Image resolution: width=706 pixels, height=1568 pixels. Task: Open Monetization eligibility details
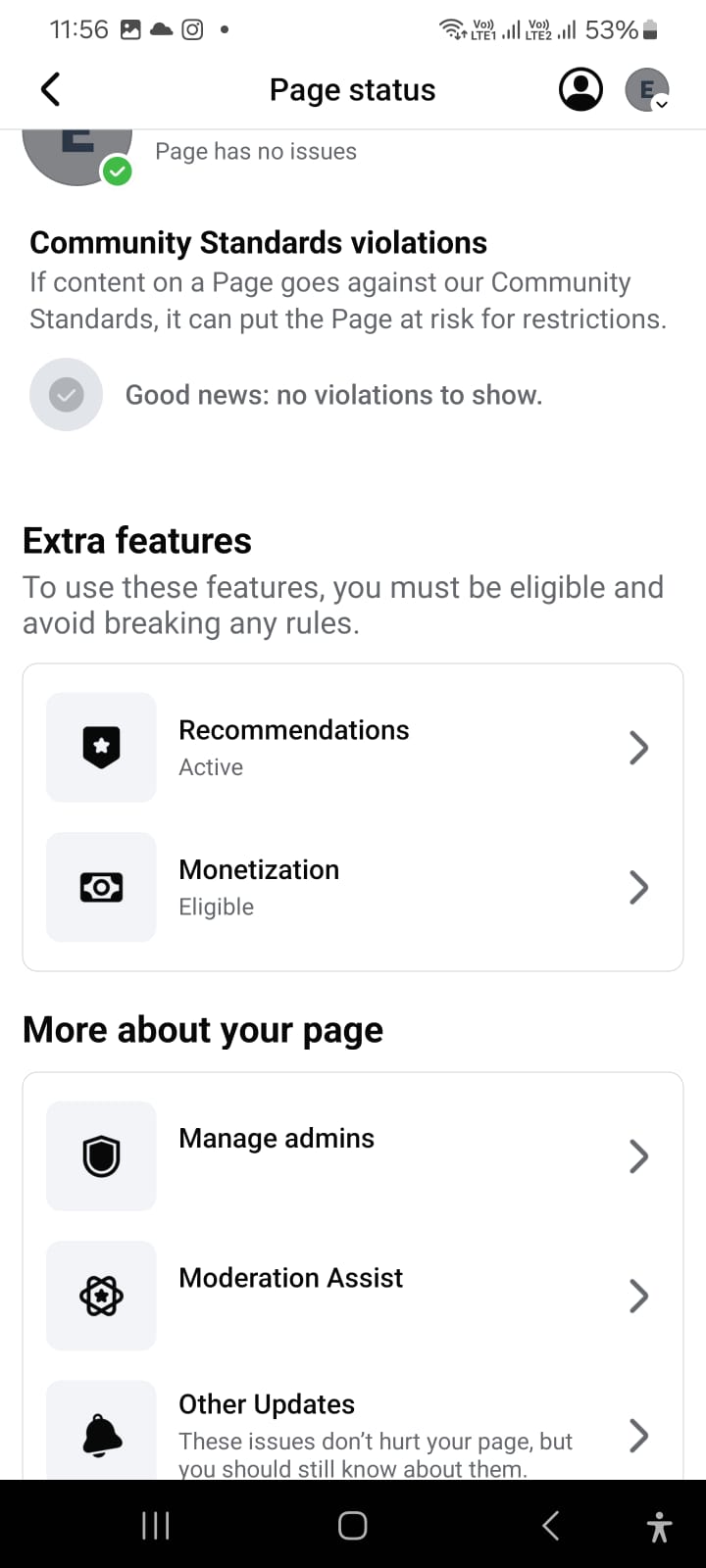(x=353, y=887)
